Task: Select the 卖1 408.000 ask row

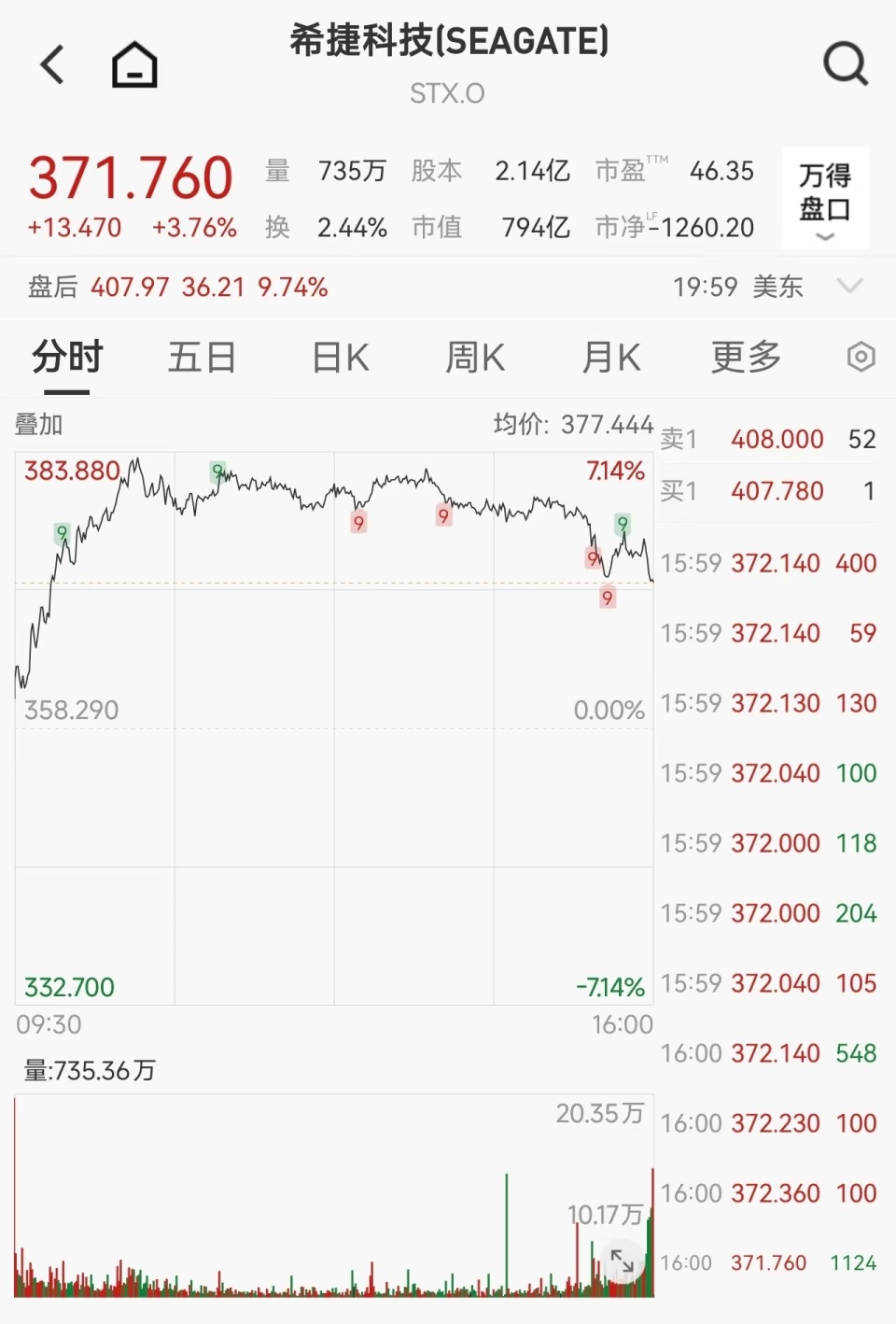Action: (x=765, y=439)
